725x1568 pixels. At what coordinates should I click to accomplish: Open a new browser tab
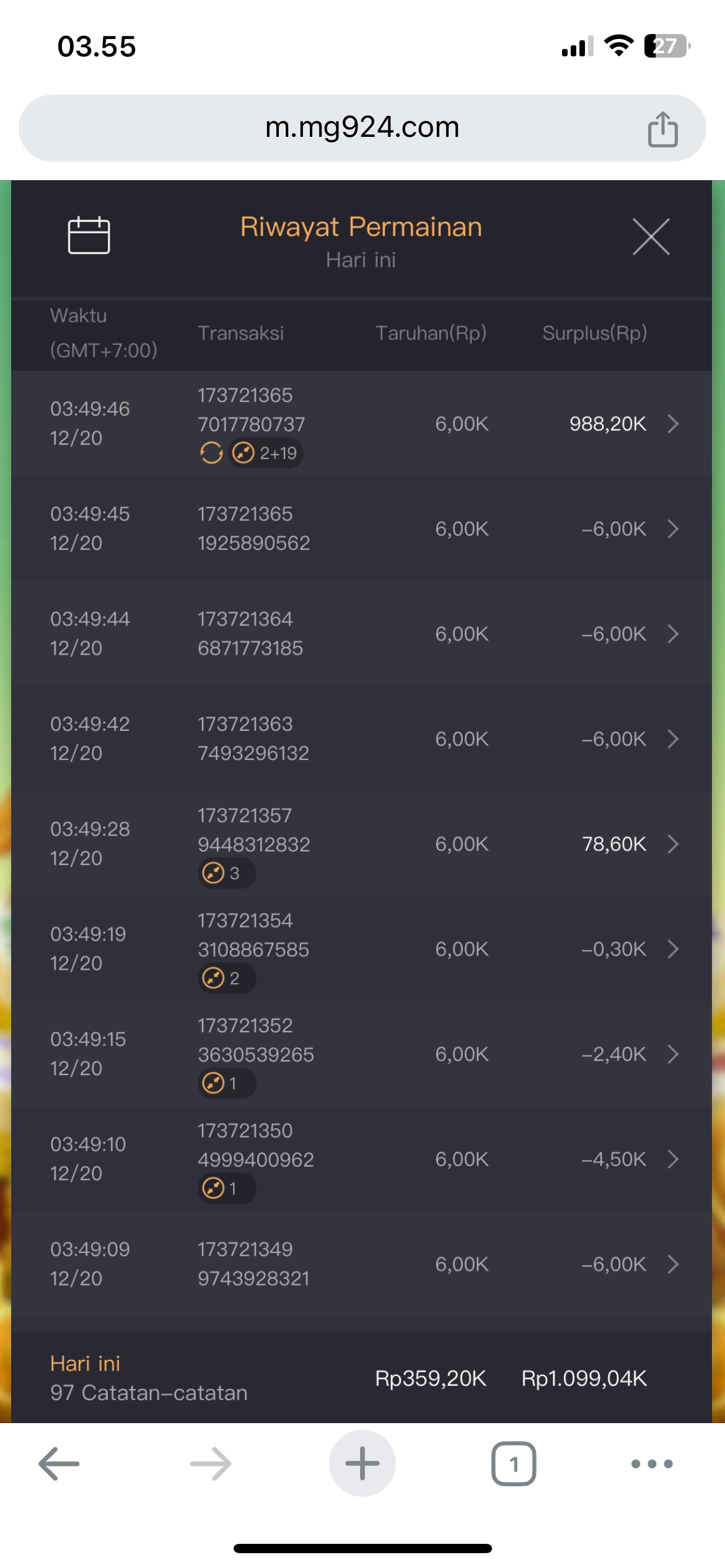tap(362, 1464)
